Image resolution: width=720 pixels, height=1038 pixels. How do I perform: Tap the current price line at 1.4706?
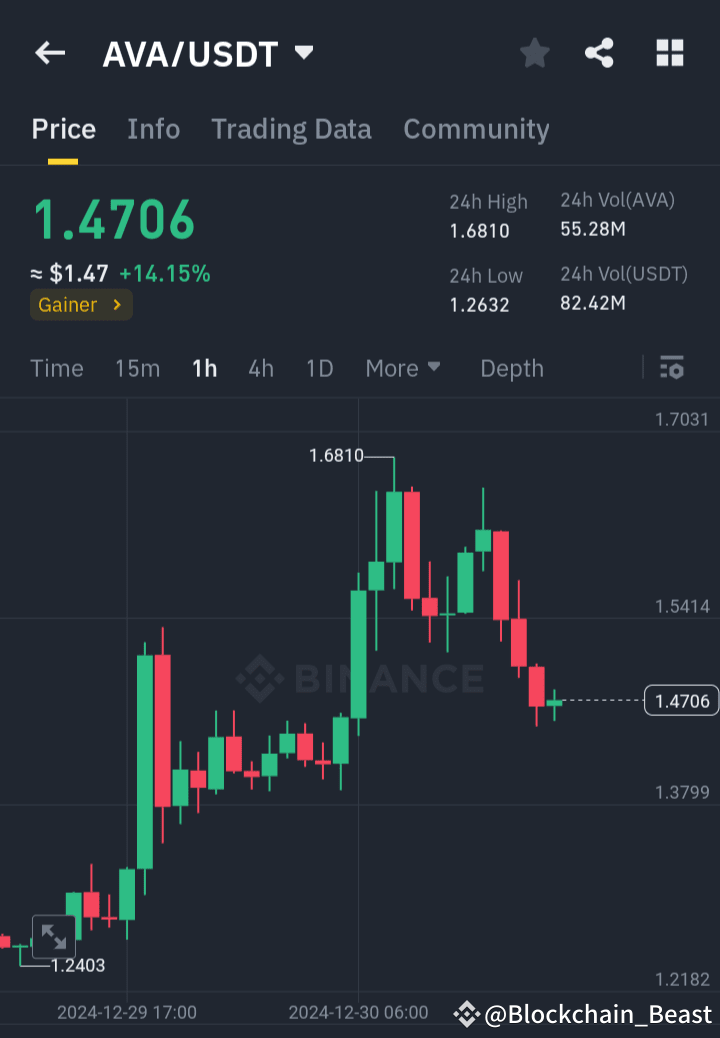681,701
